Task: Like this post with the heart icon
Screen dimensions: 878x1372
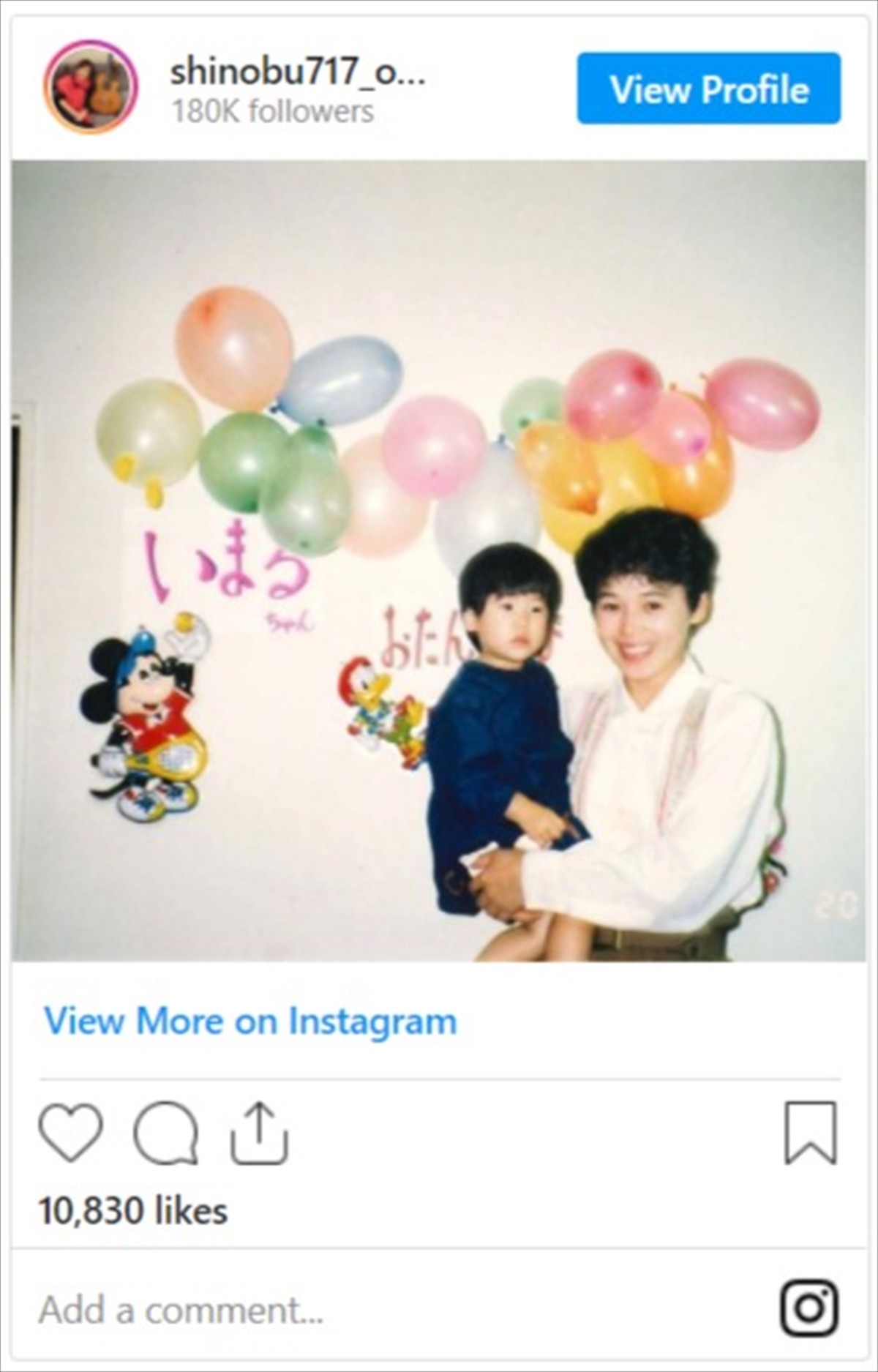Action: 70,1132
